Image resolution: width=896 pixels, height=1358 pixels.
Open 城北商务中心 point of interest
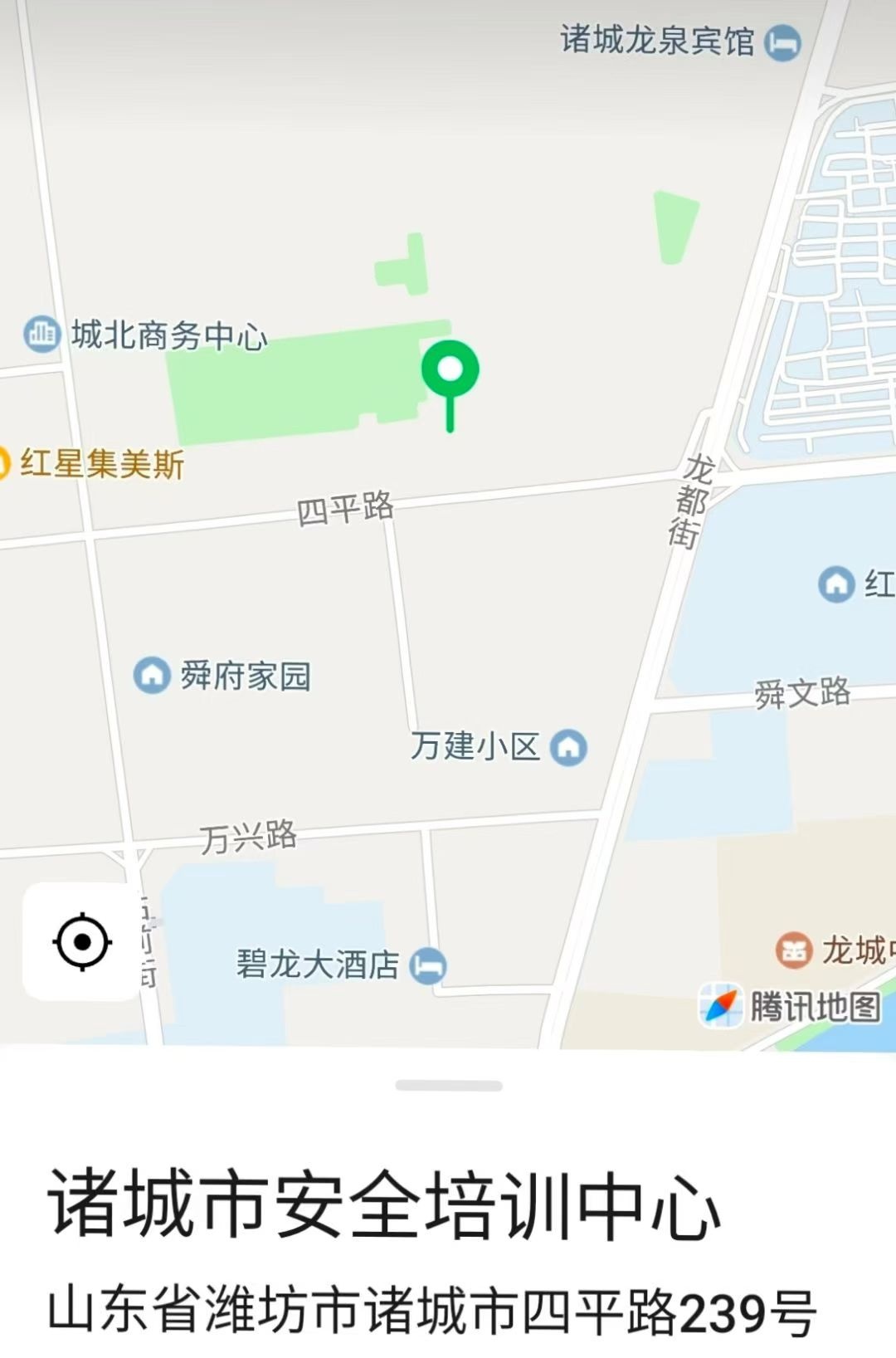pyautogui.click(x=41, y=335)
